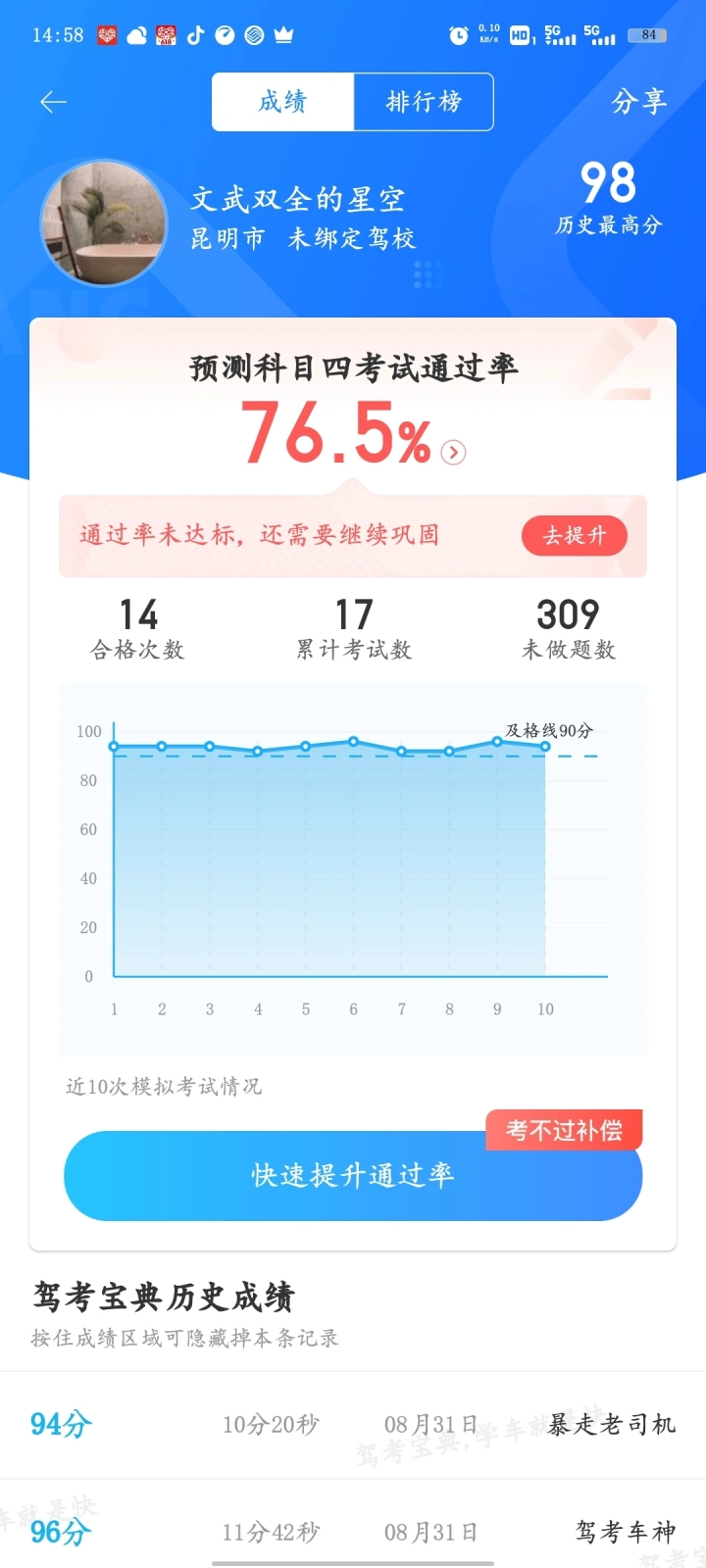Tap 快速提升通过率 button
The height and width of the screenshot is (1568, 706).
[353, 1176]
